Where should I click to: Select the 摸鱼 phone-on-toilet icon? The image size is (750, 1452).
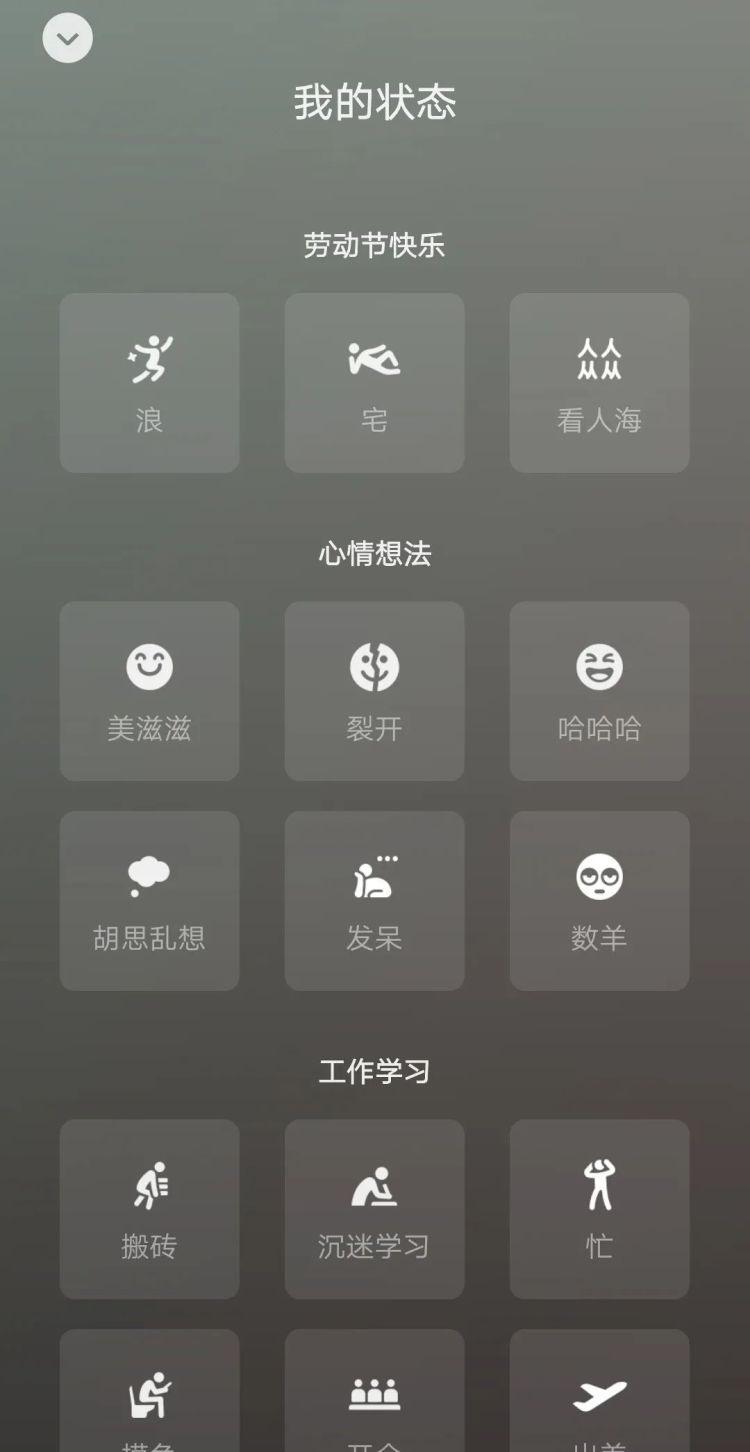(149, 1390)
